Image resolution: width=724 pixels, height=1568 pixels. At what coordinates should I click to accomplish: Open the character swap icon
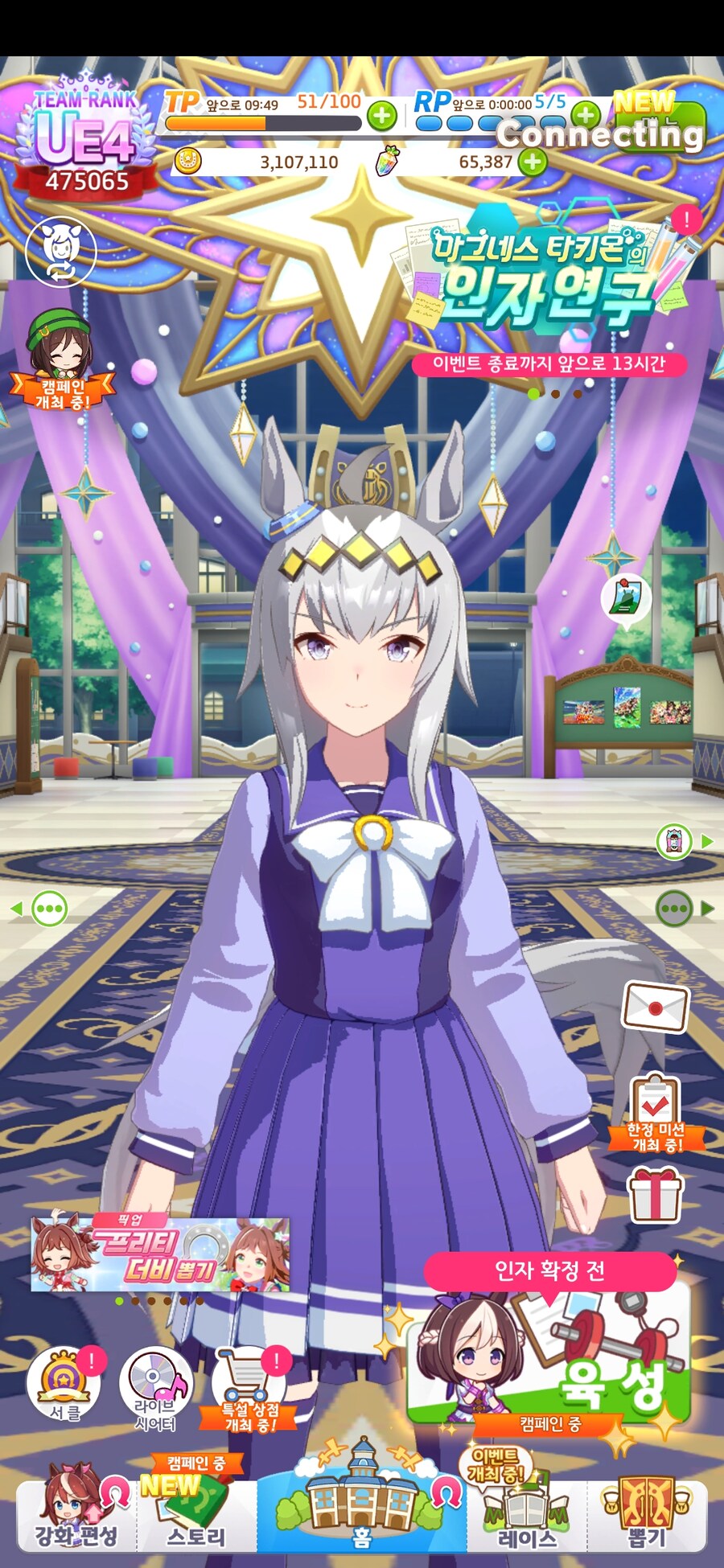tap(61, 251)
